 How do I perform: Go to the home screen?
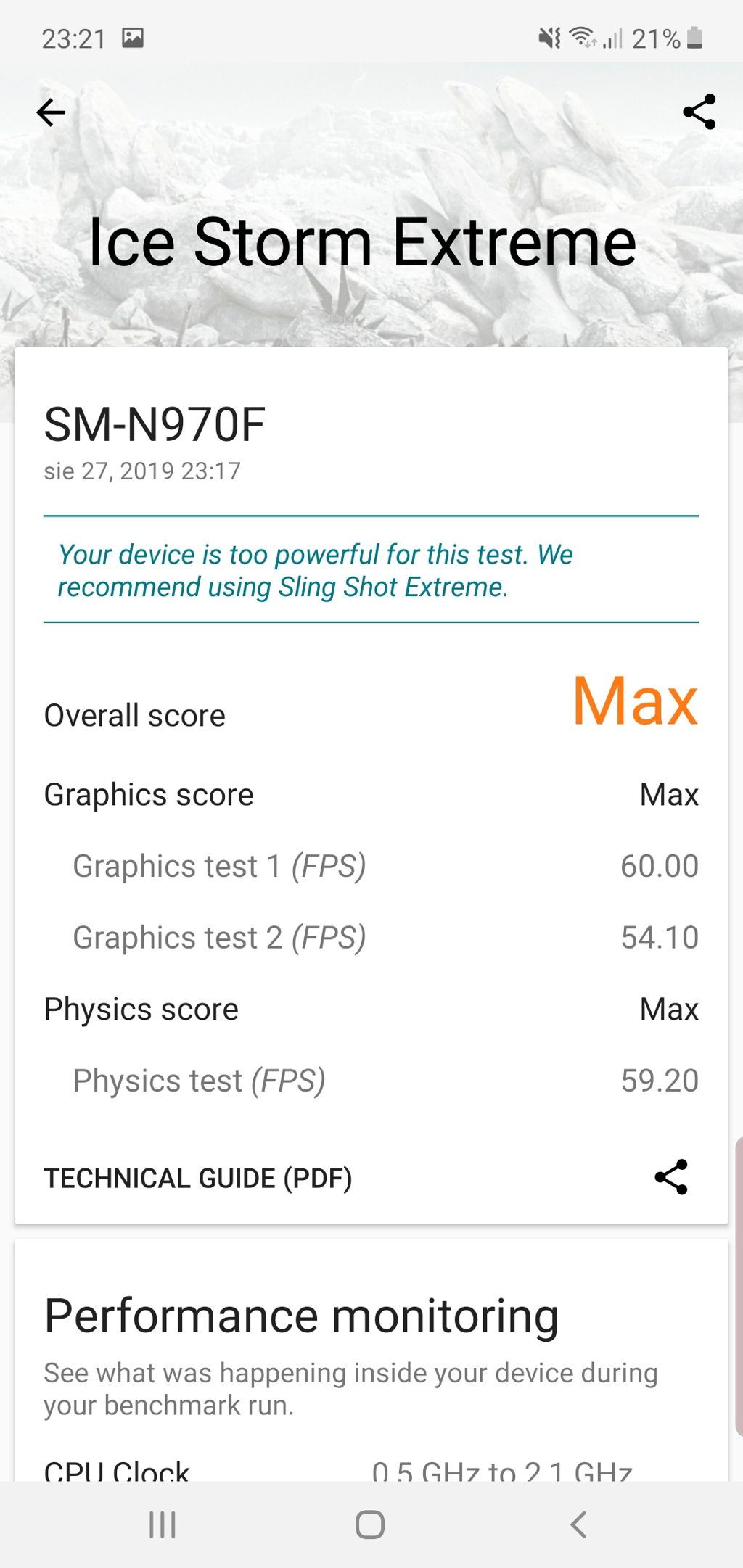370,1524
